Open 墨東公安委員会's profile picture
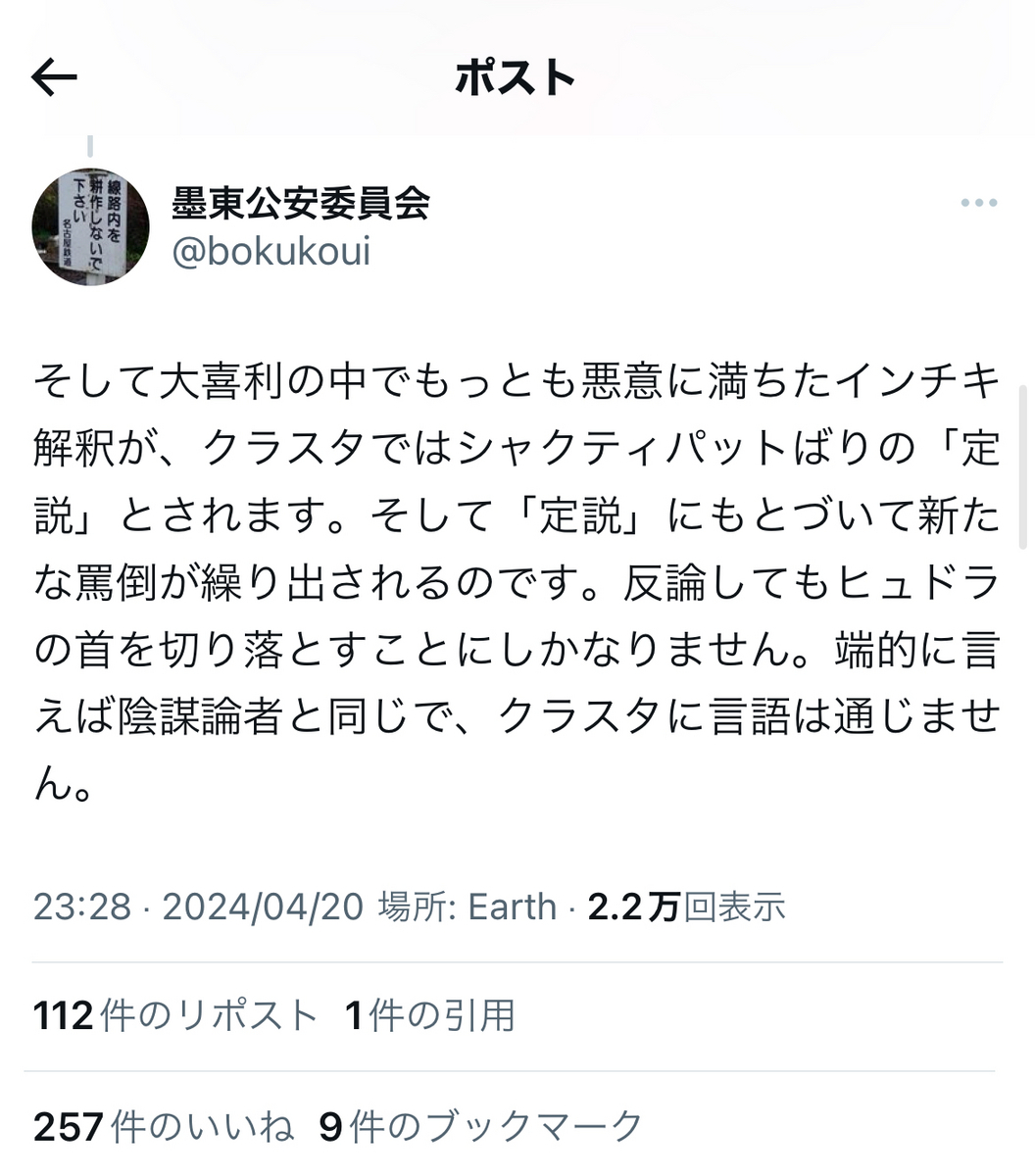 (x=91, y=226)
